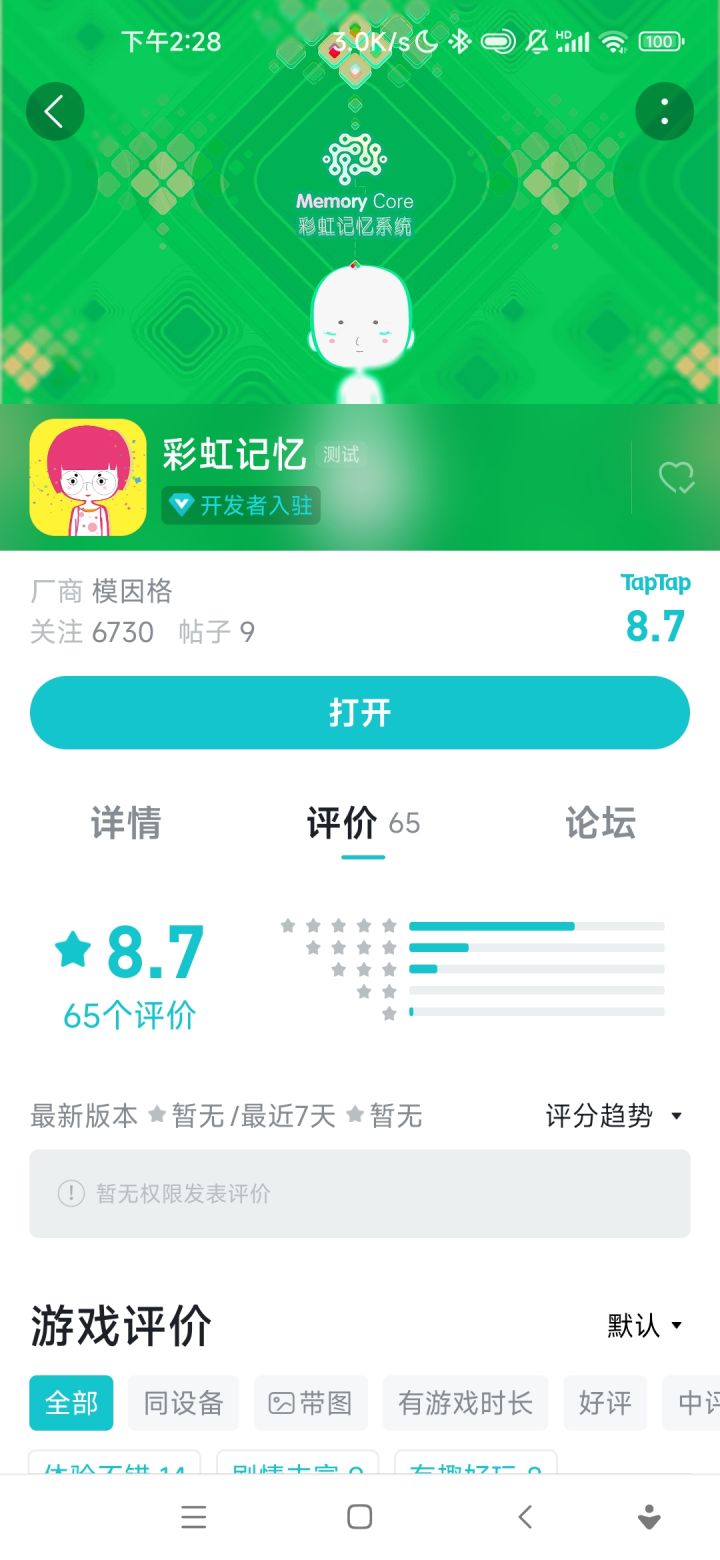Tap the 打开 button to launch the game
This screenshot has width=720, height=1560.
pyautogui.click(x=360, y=712)
